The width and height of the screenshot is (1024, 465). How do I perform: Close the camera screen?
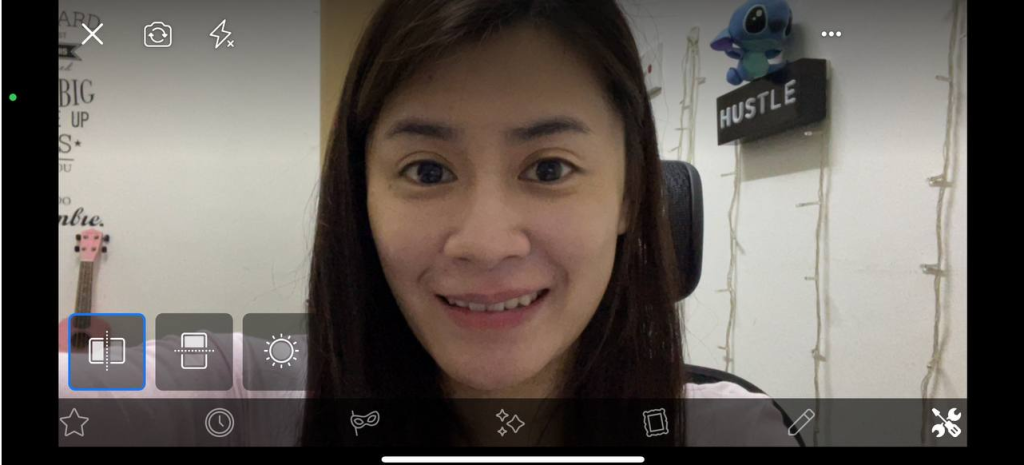(92, 35)
